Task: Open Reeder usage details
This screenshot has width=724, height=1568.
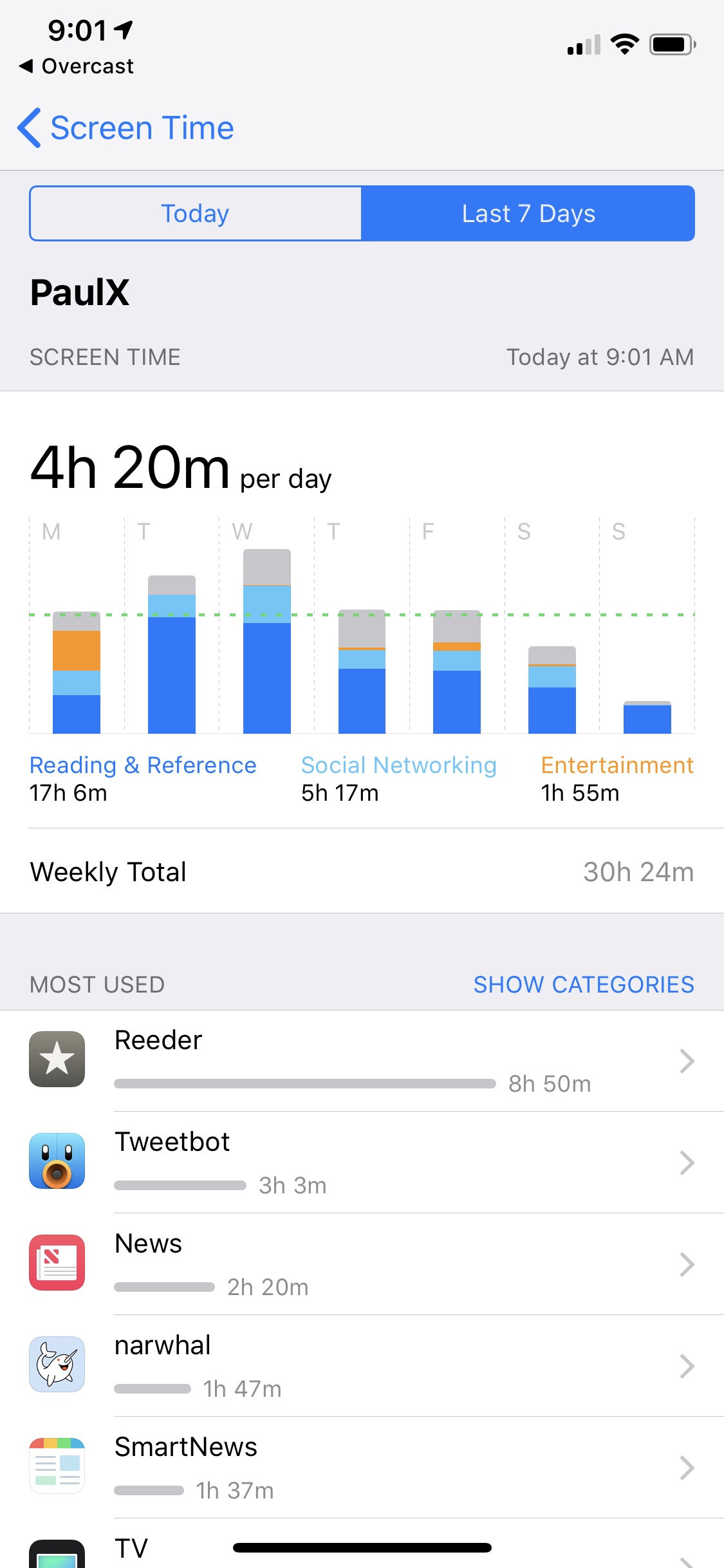Action: coord(362,1061)
